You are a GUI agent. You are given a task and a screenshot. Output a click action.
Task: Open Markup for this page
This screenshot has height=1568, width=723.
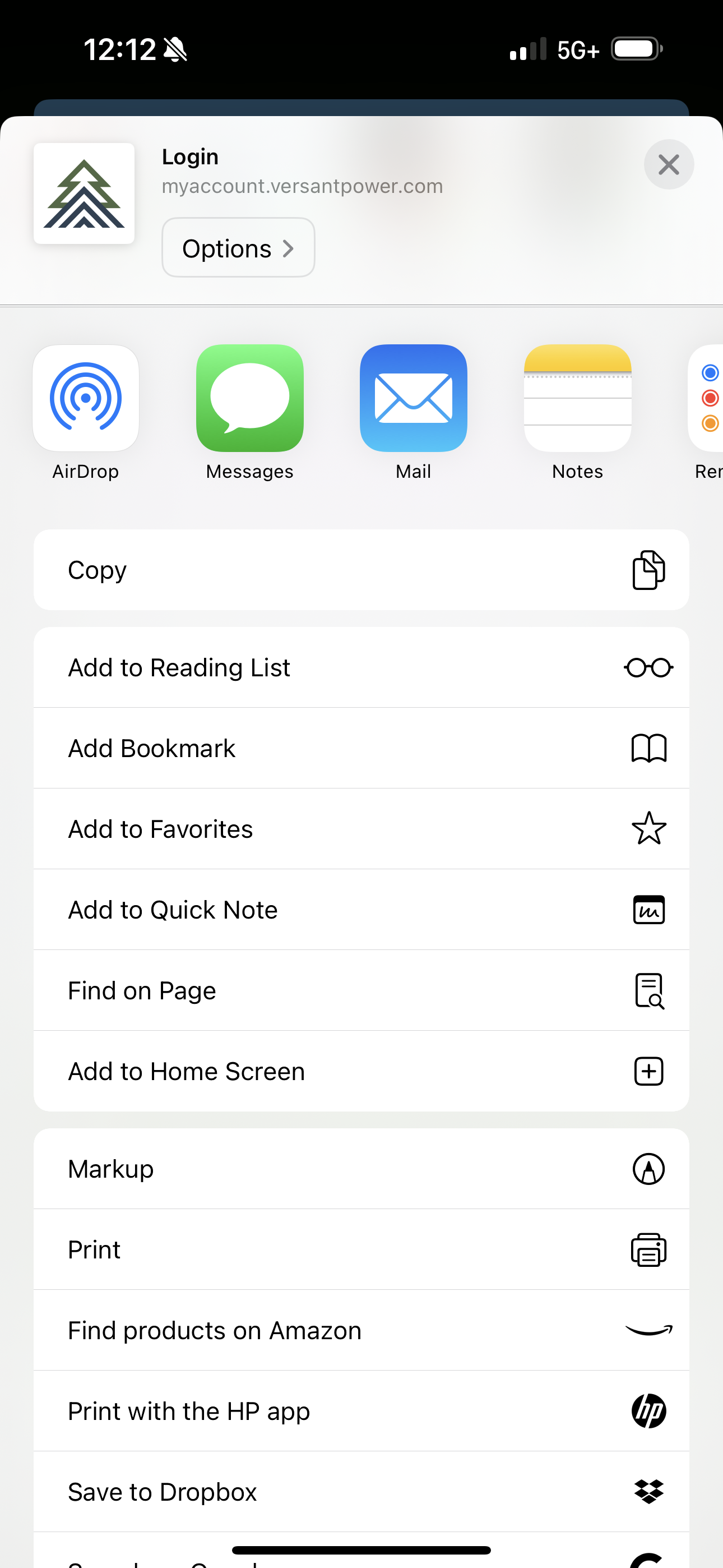(361, 1169)
